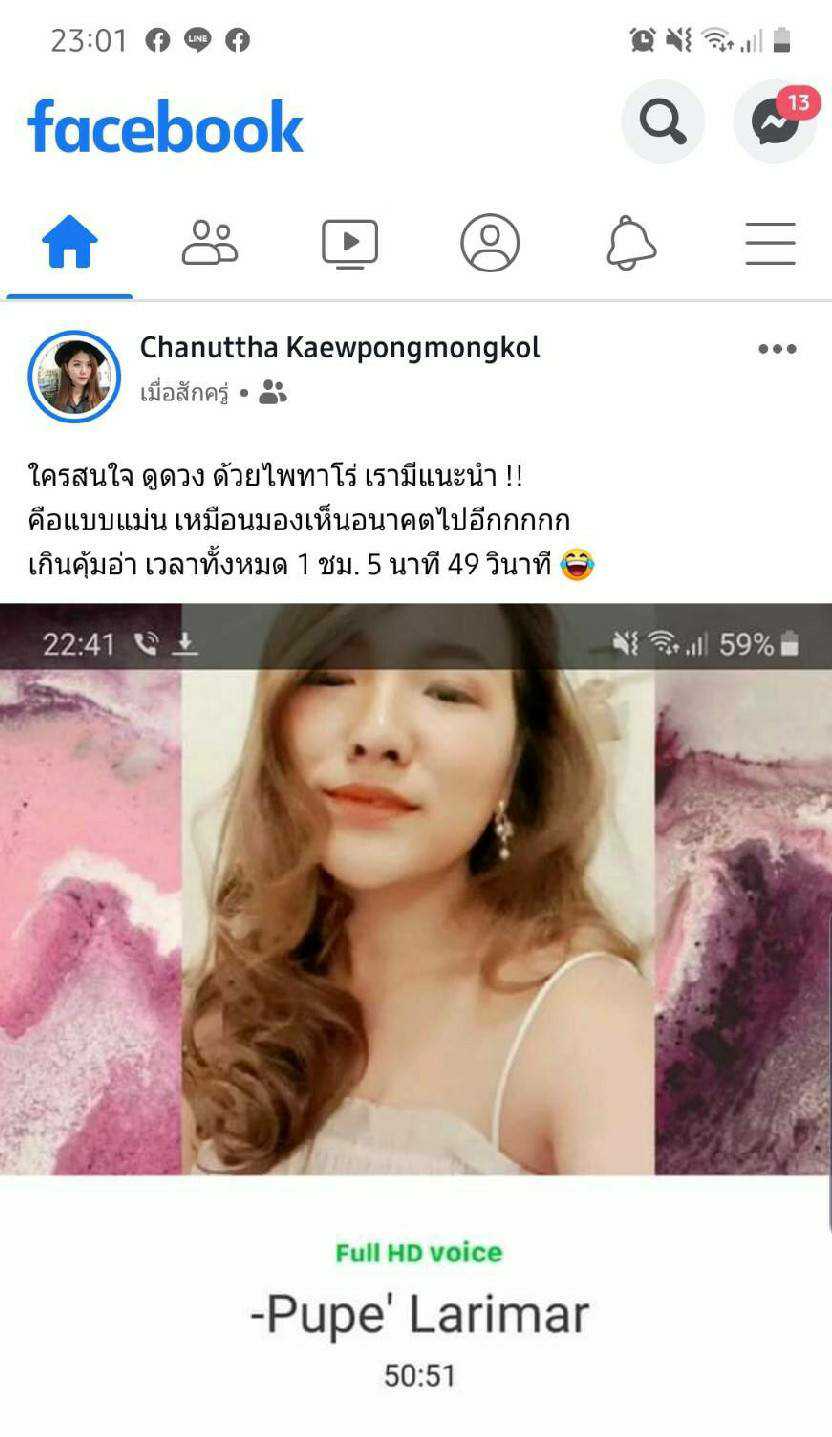View Chanuttha Kaewpongmongkol's profile picture

74,377
